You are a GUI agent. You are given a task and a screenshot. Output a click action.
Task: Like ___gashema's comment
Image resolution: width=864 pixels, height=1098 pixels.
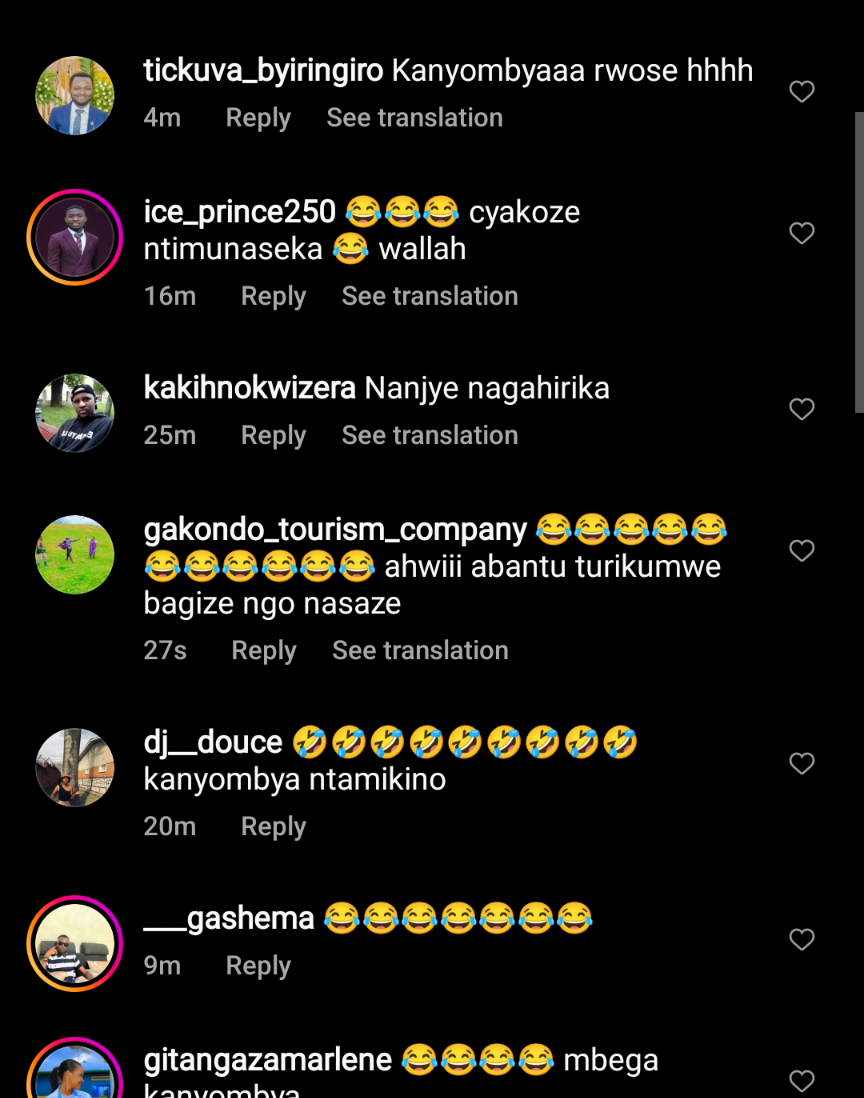tap(802, 940)
